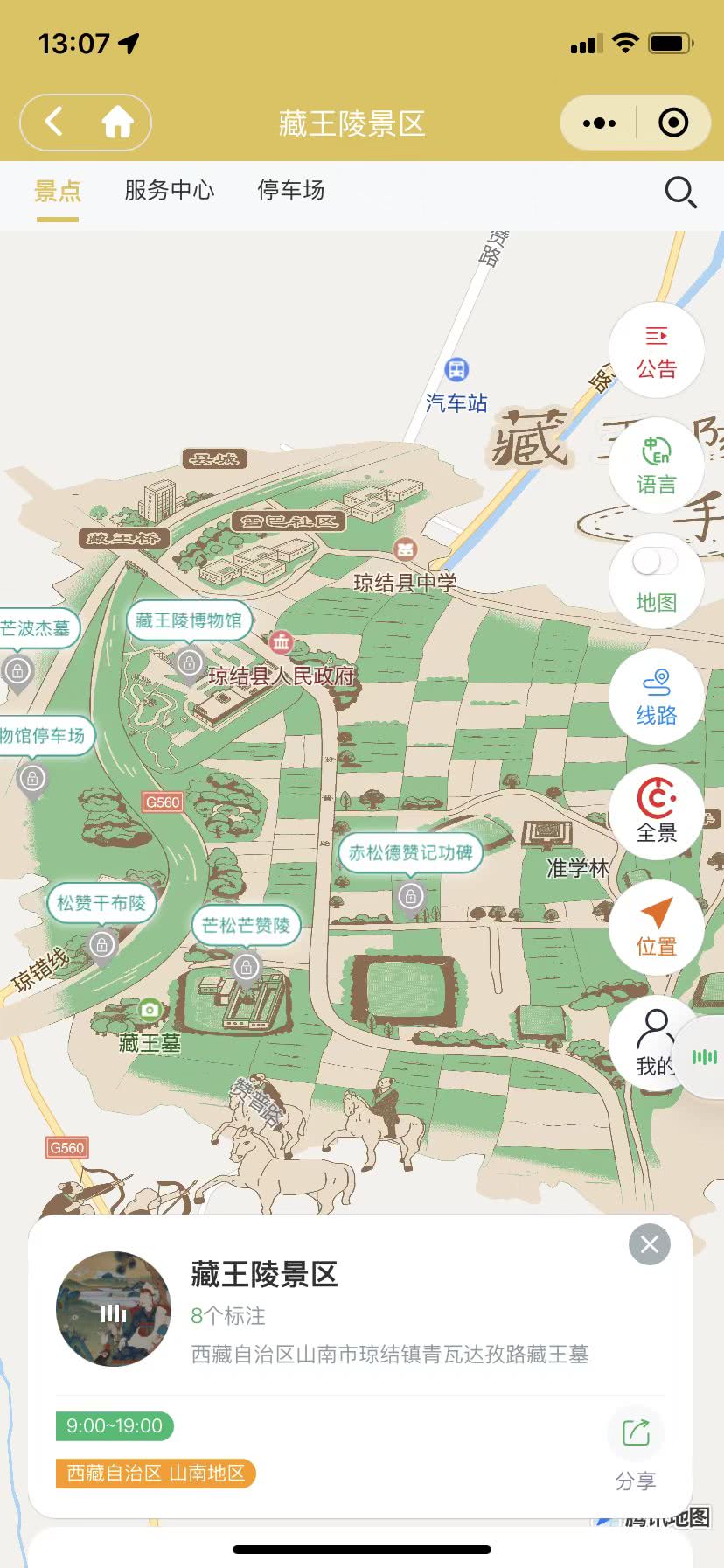
Task: Open the 公告 announcements button
Action: coord(656,351)
